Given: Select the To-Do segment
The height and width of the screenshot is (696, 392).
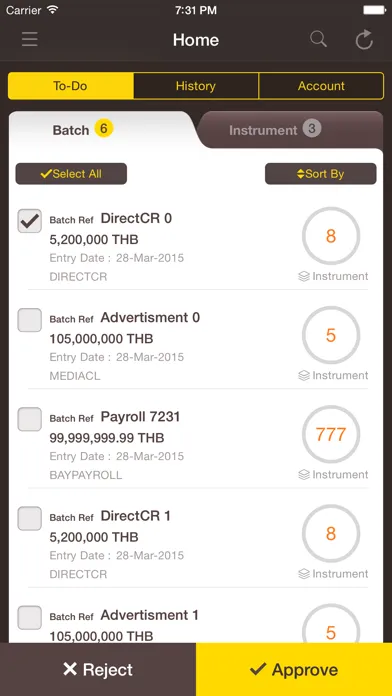Looking at the screenshot, I should 71,86.
